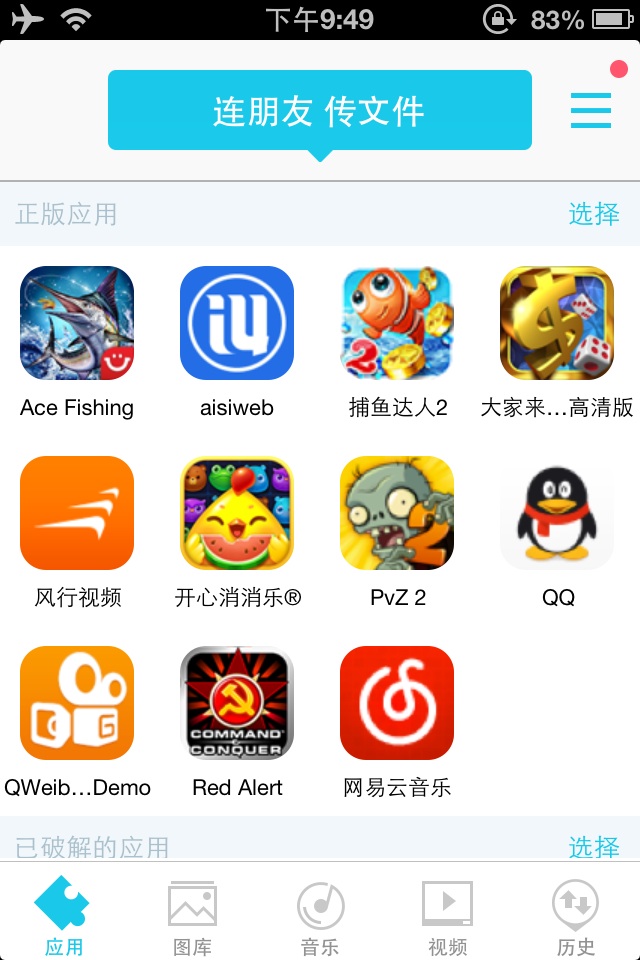
Task: Open the 视频 tab
Action: point(448,916)
